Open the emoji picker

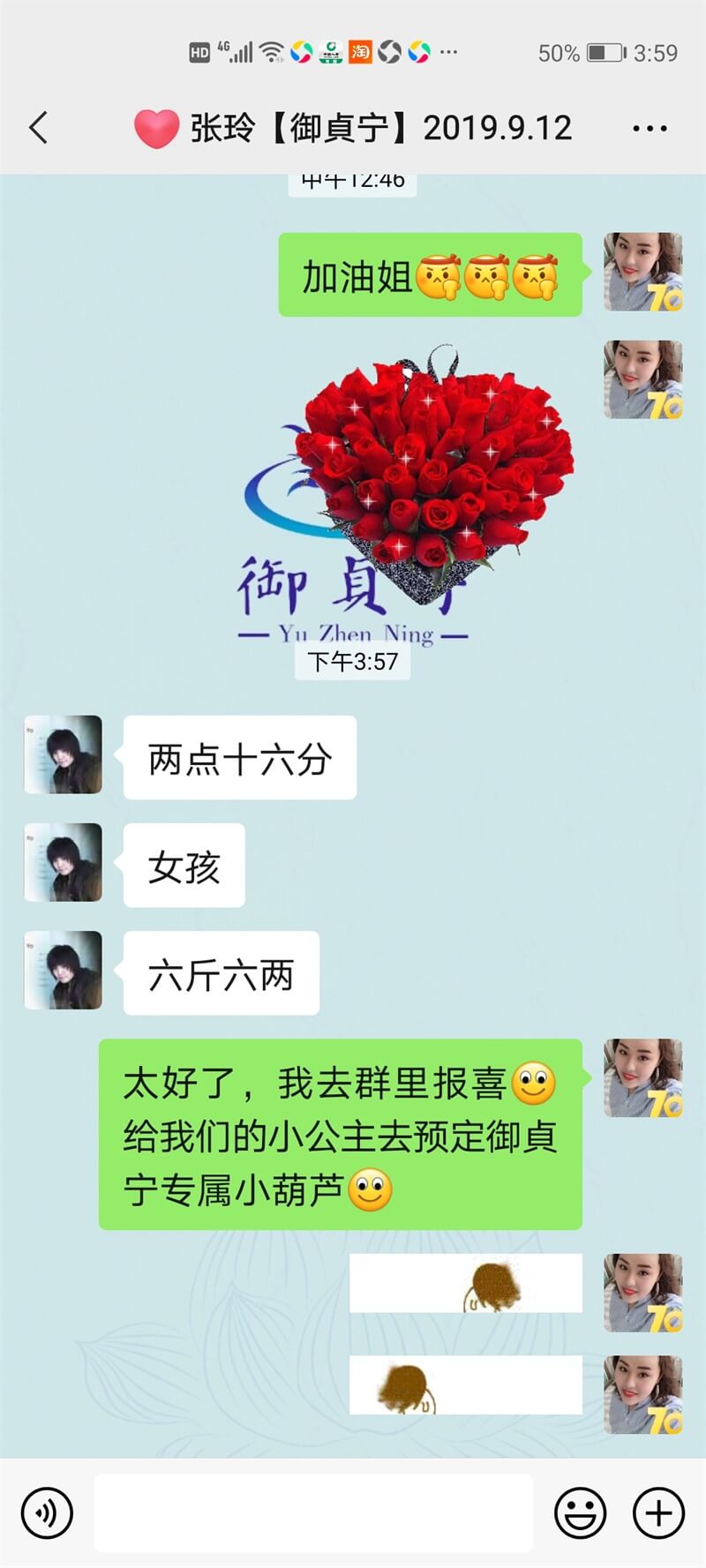[x=580, y=1512]
